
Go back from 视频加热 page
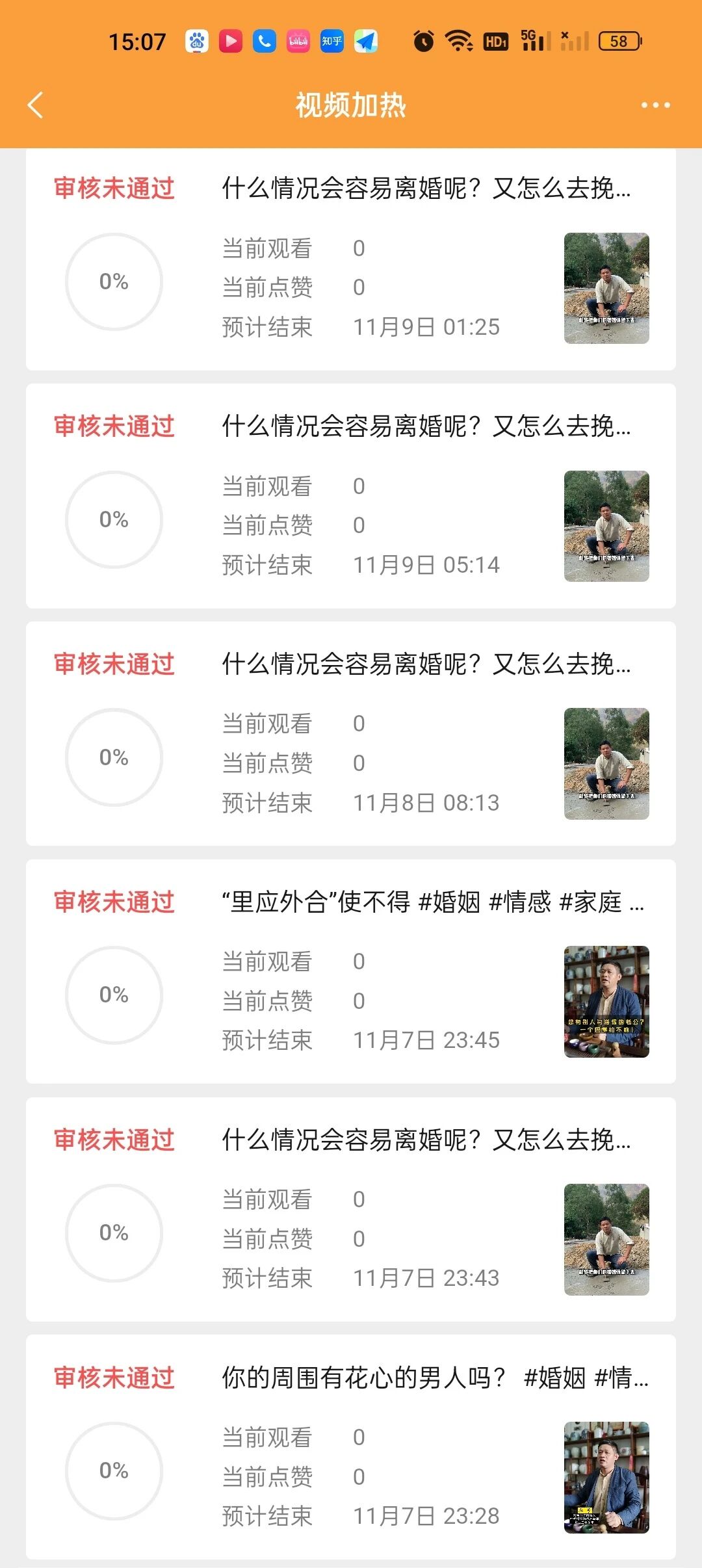(36, 105)
